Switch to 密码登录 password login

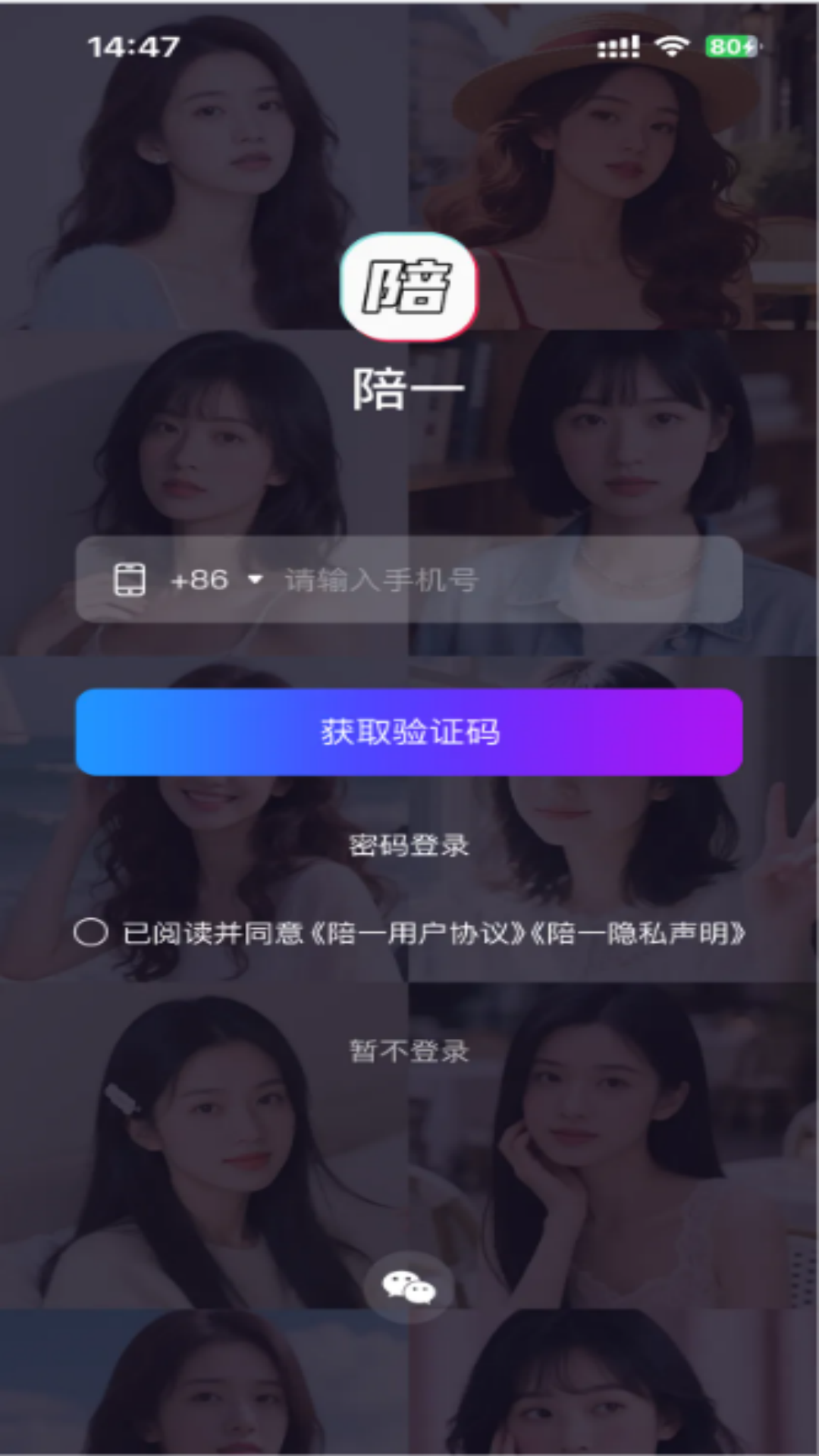409,844
